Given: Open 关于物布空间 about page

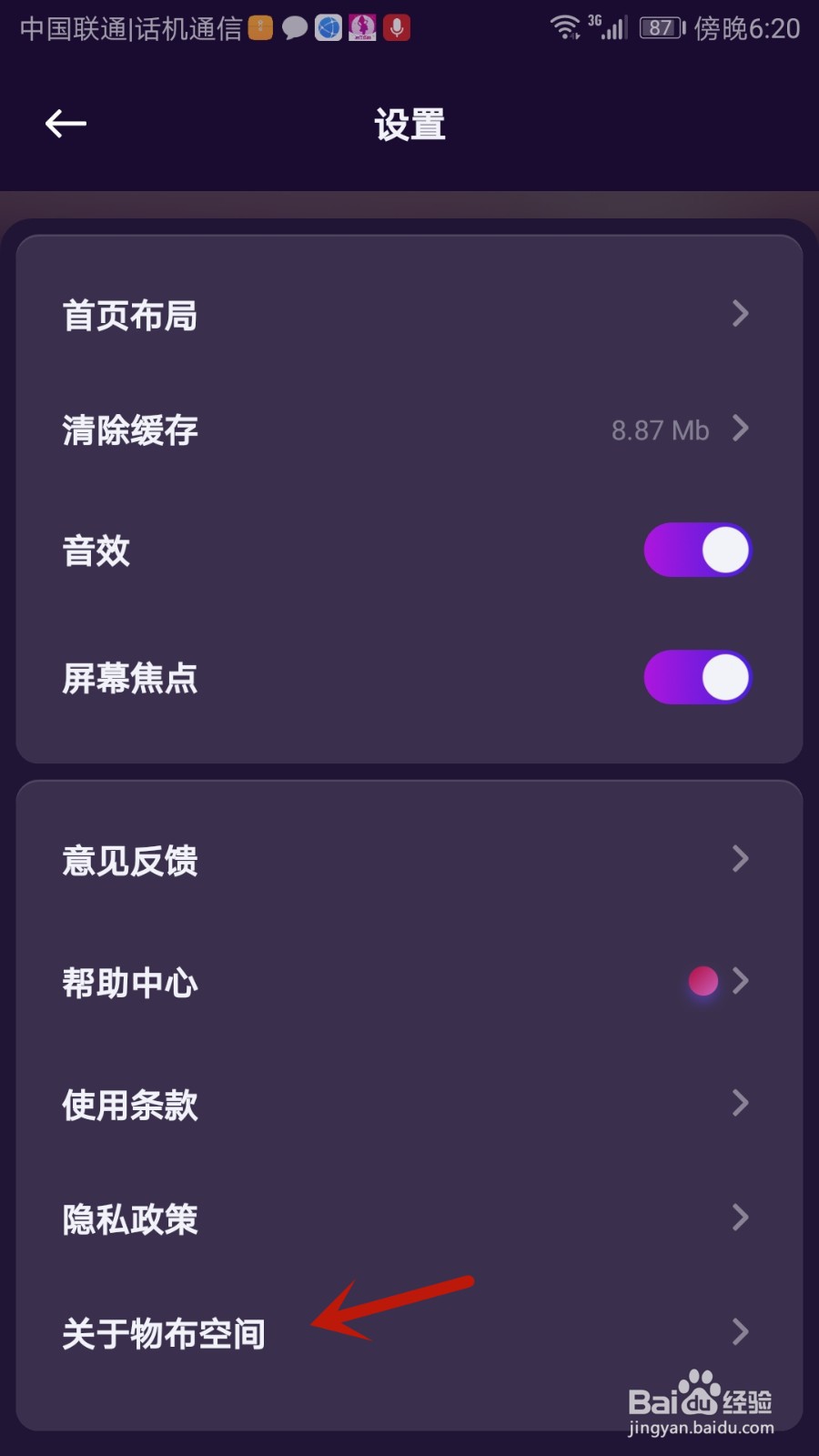Looking at the screenshot, I should [x=409, y=1333].
